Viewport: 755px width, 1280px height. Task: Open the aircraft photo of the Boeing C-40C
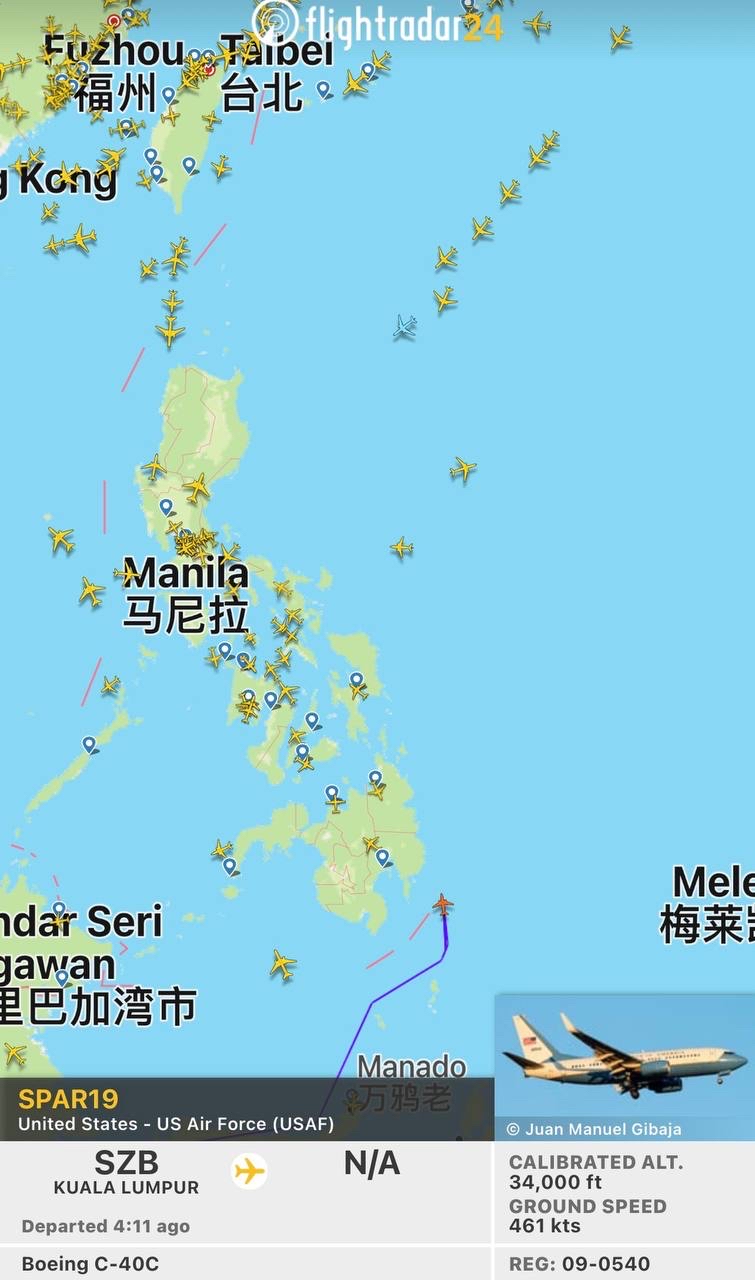click(x=624, y=1064)
